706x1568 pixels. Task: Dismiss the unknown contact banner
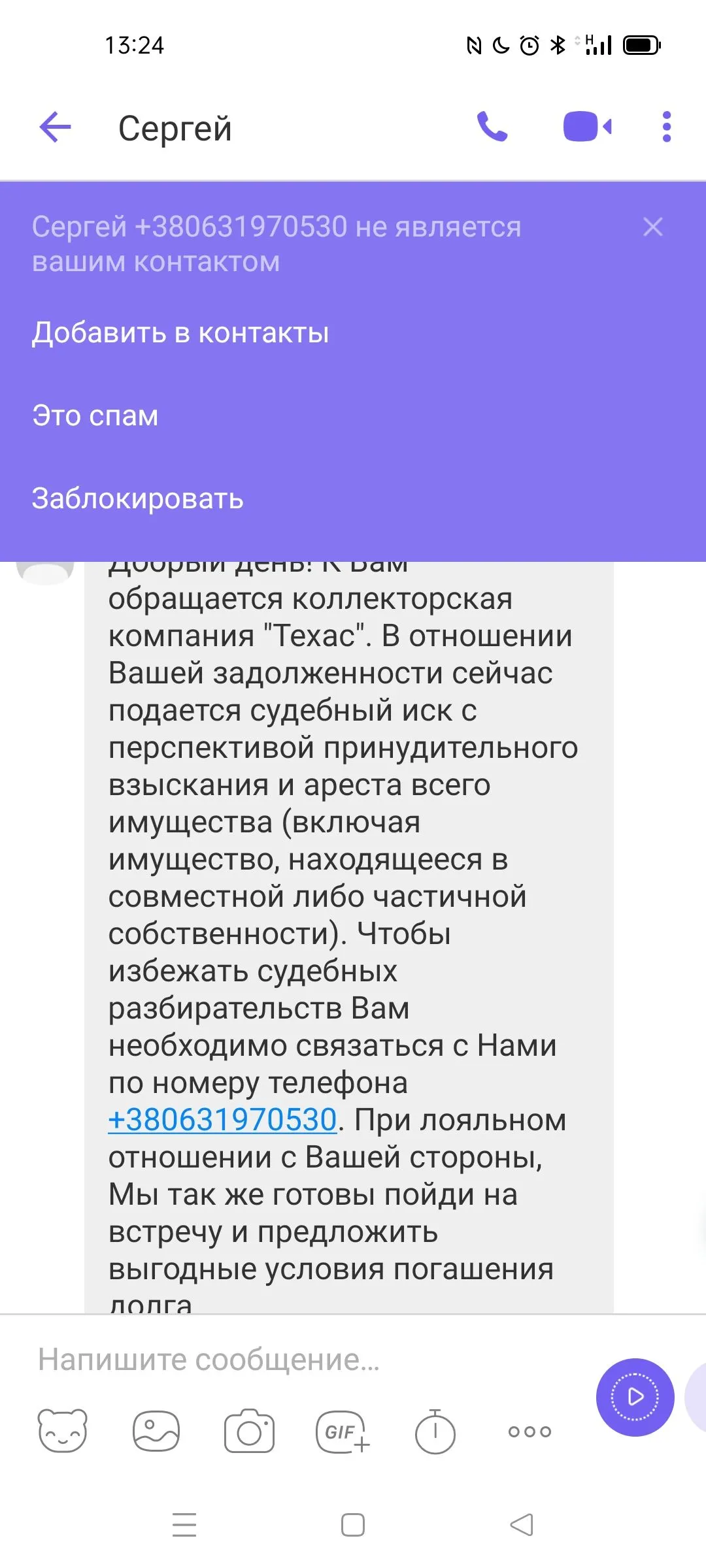click(x=652, y=227)
